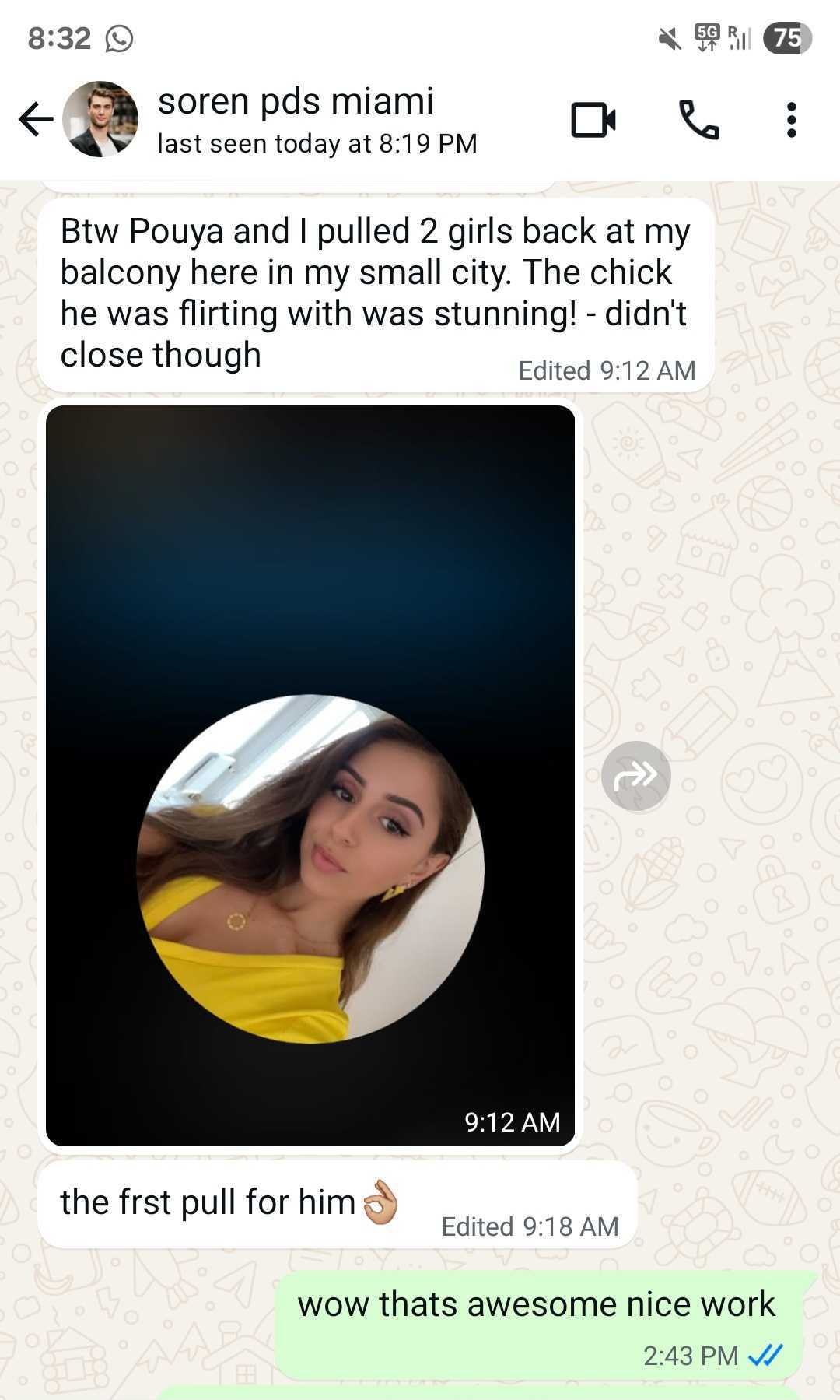840x1400 pixels.
Task: Open the image sent at 9:12 AM
Action: point(310,774)
